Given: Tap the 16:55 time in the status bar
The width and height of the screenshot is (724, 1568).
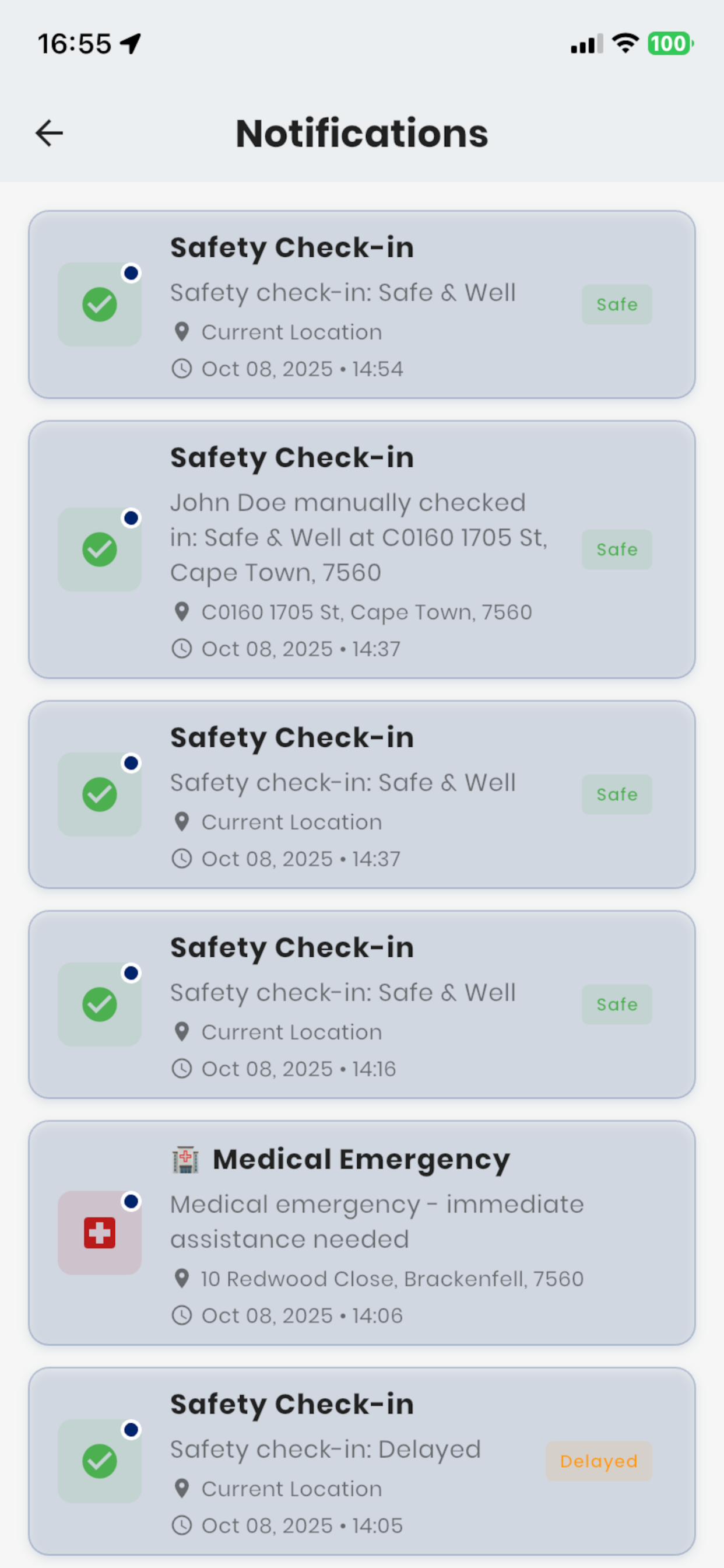Looking at the screenshot, I should (73, 43).
